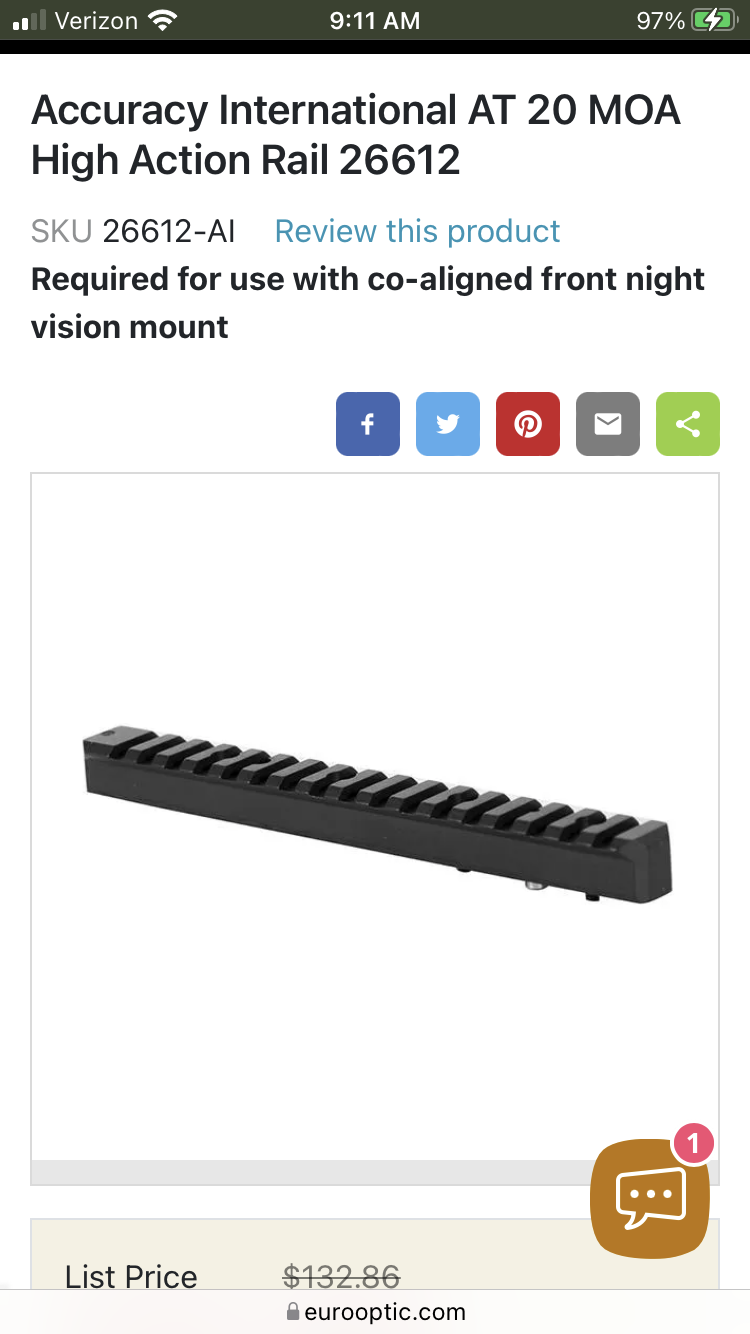Share product via email
750x1334 pixels.
click(x=607, y=424)
